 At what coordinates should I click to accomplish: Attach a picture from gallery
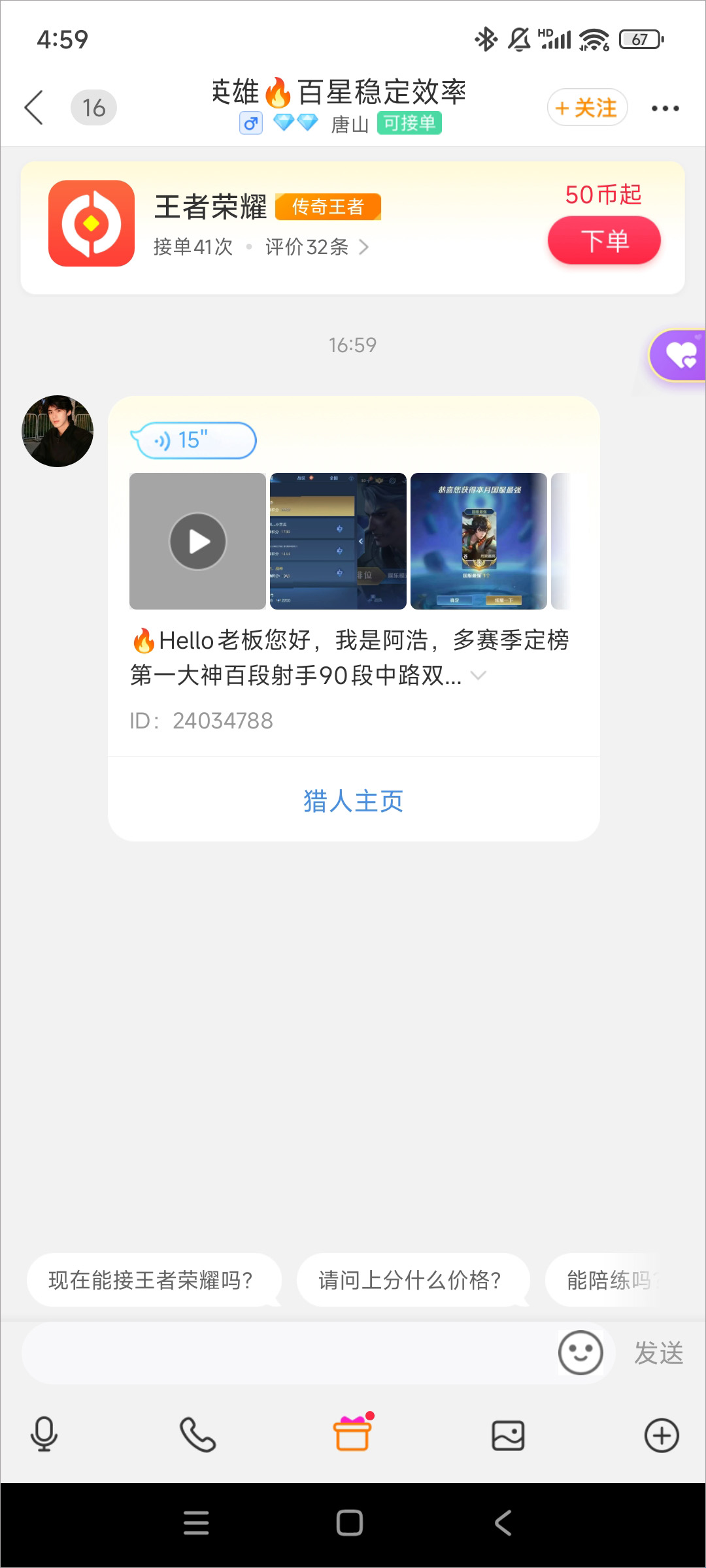point(508,1435)
